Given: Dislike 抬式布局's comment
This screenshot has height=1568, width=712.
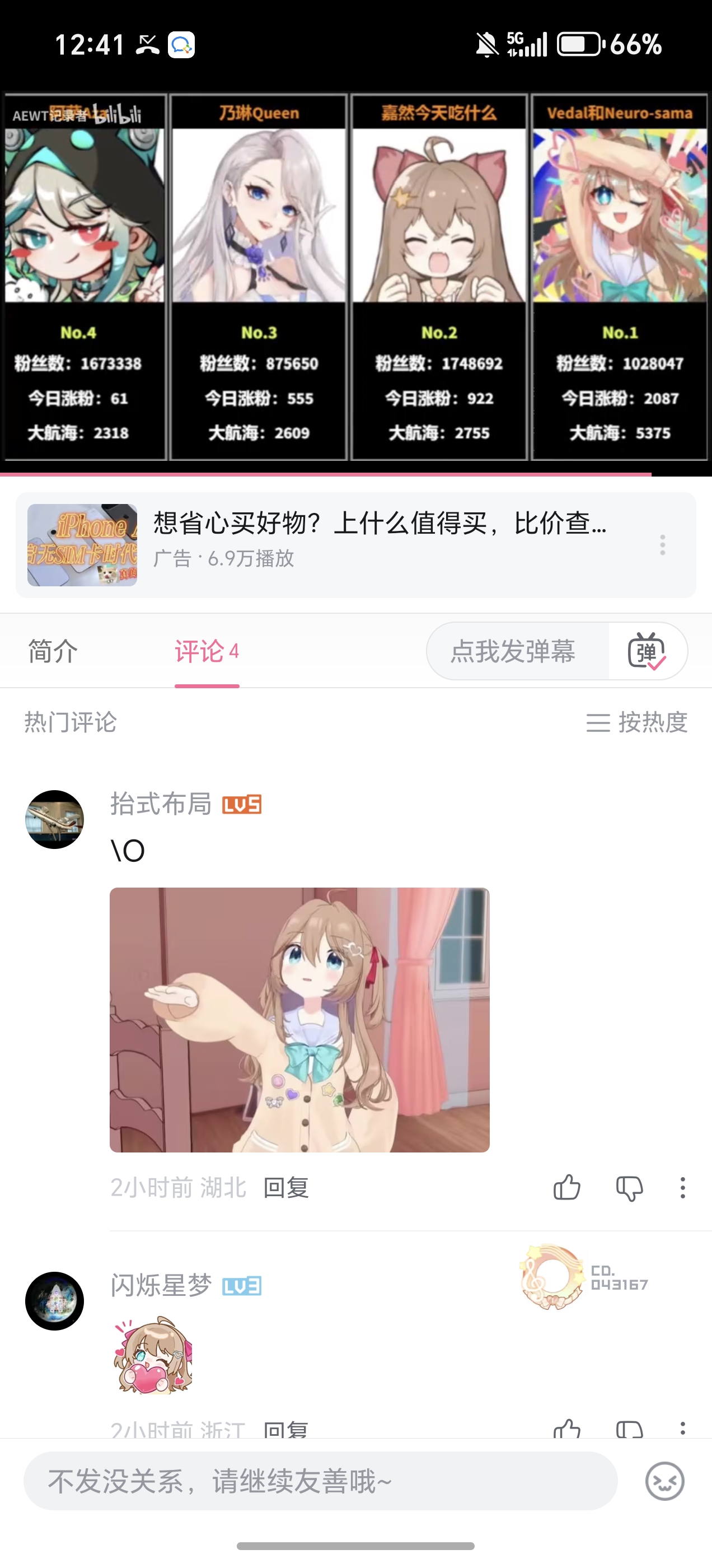Looking at the screenshot, I should point(629,1188).
